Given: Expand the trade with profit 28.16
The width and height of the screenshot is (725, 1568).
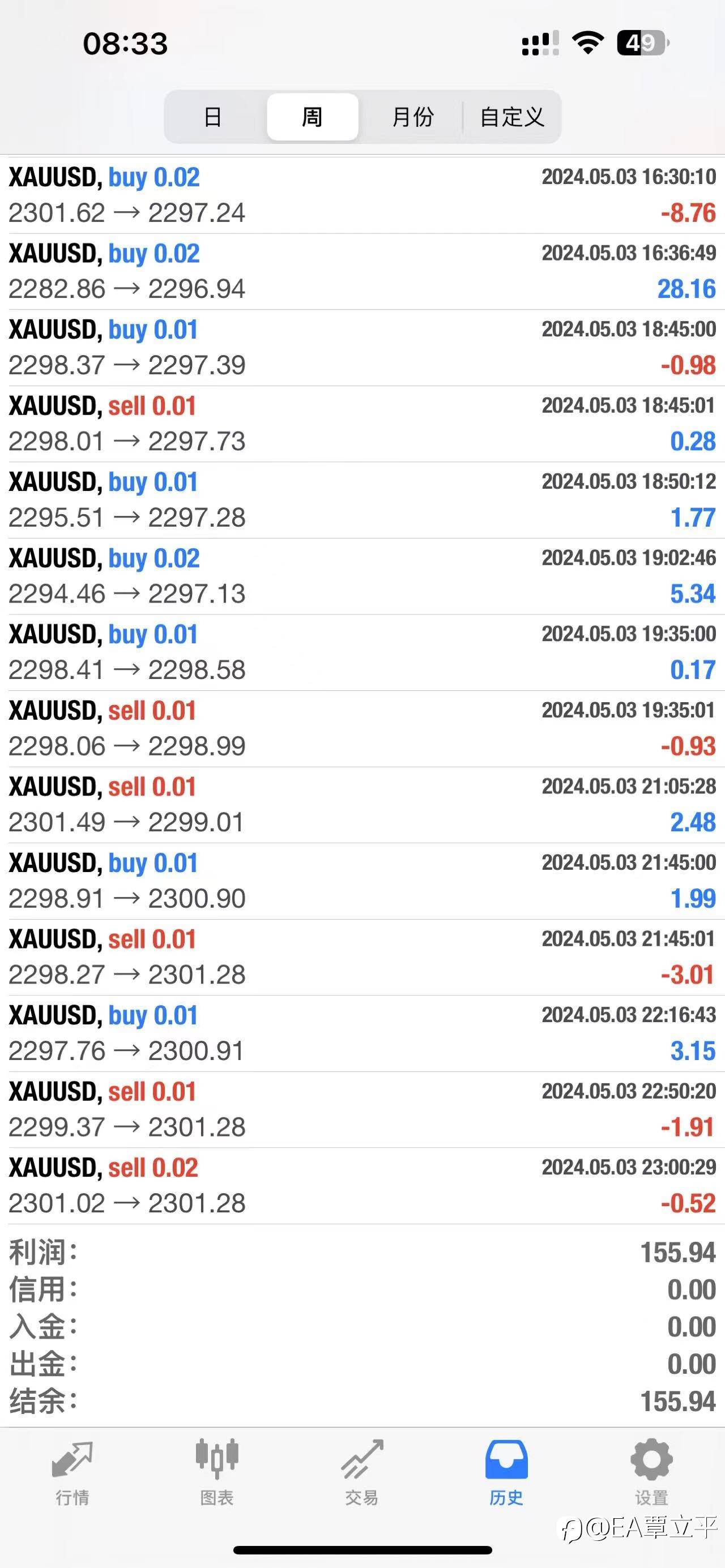Looking at the screenshot, I should [x=362, y=271].
